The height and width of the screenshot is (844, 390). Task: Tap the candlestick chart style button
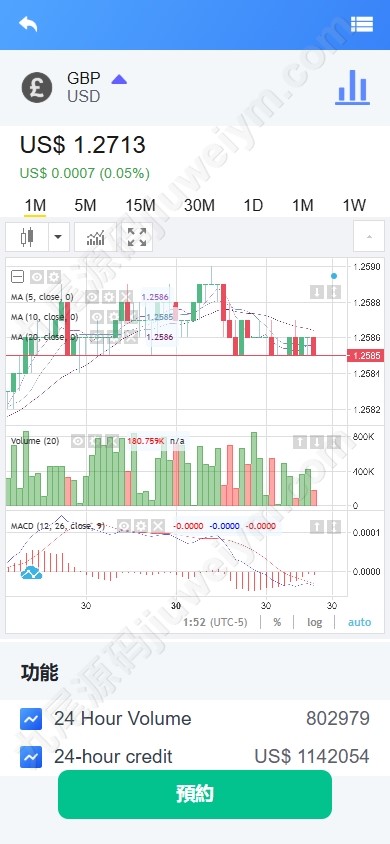point(27,237)
